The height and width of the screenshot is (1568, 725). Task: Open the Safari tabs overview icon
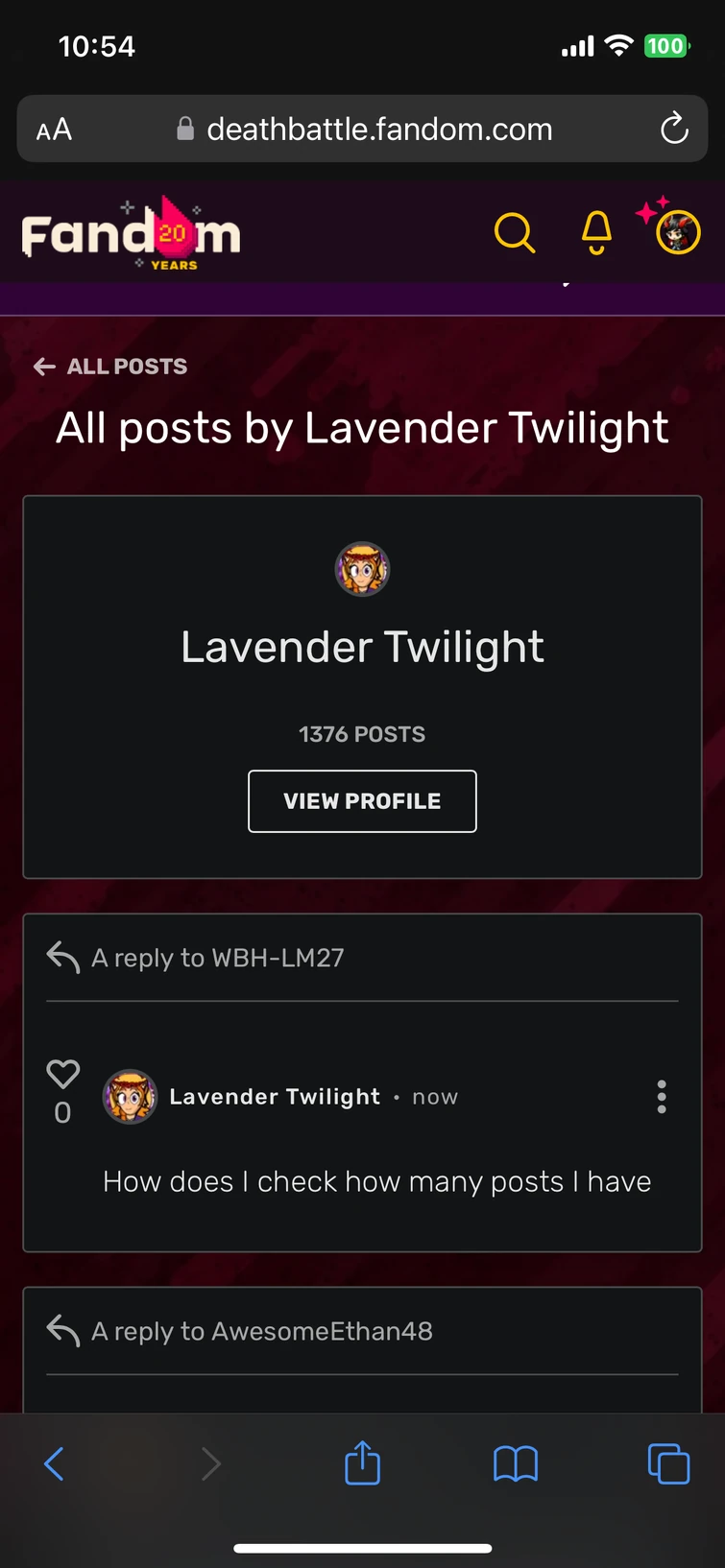(668, 1463)
